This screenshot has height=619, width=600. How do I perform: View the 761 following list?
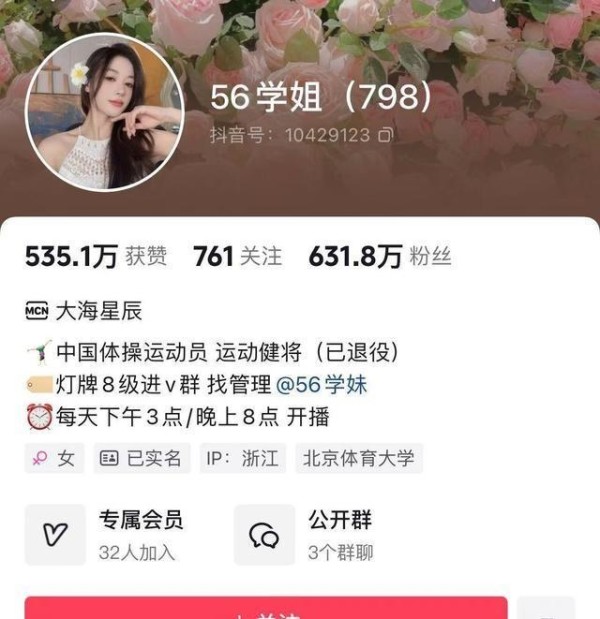pos(237,257)
